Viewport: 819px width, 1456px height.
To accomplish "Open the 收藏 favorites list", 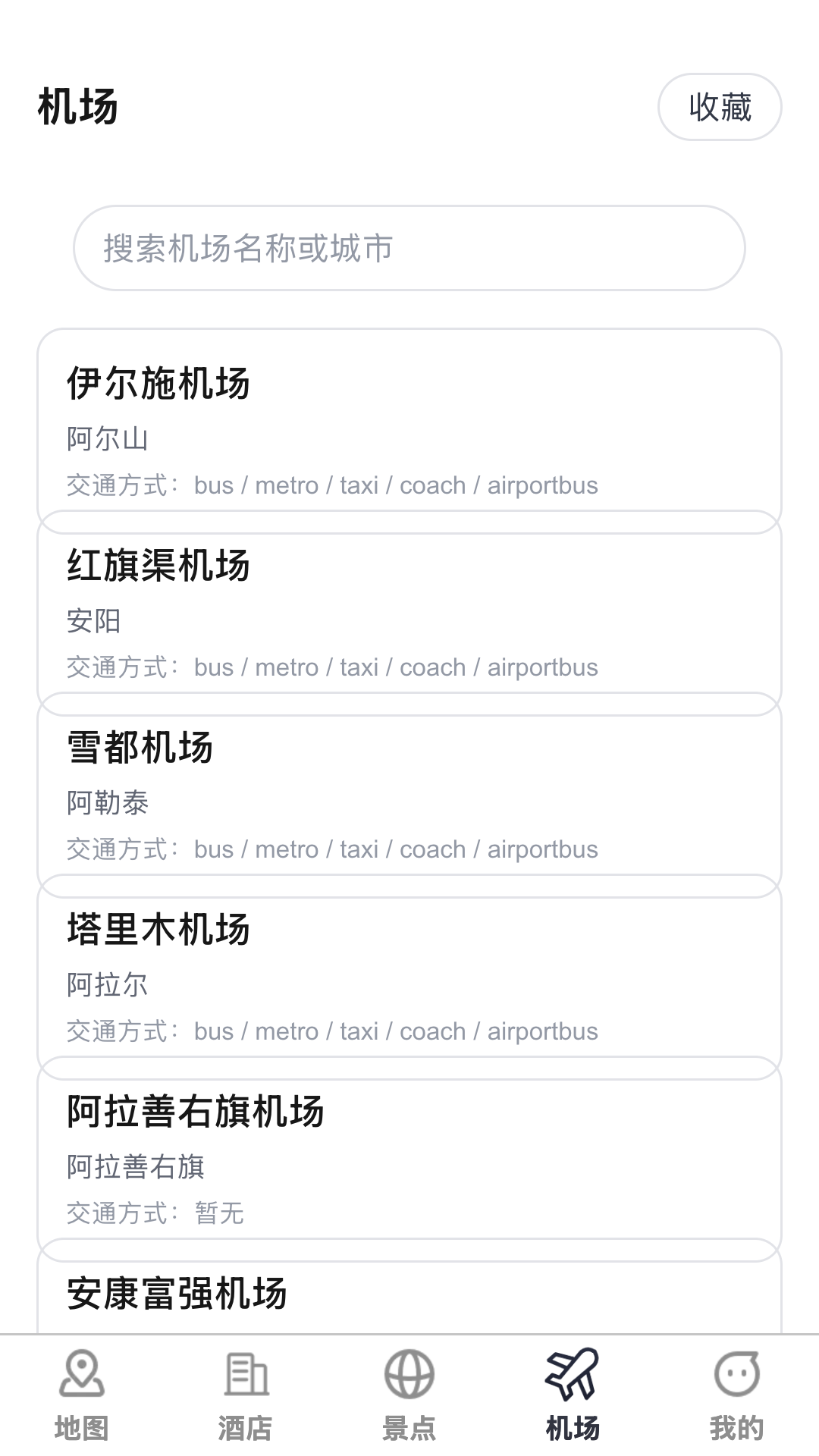I will [719, 107].
